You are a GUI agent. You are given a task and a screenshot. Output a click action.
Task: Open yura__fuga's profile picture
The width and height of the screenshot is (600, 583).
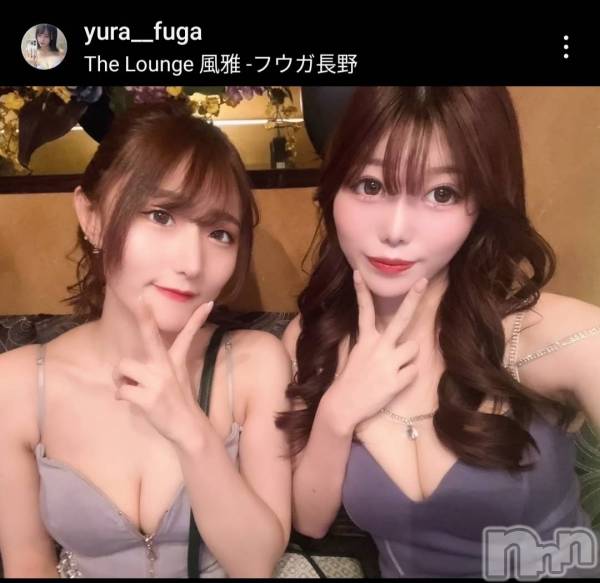pos(44,47)
